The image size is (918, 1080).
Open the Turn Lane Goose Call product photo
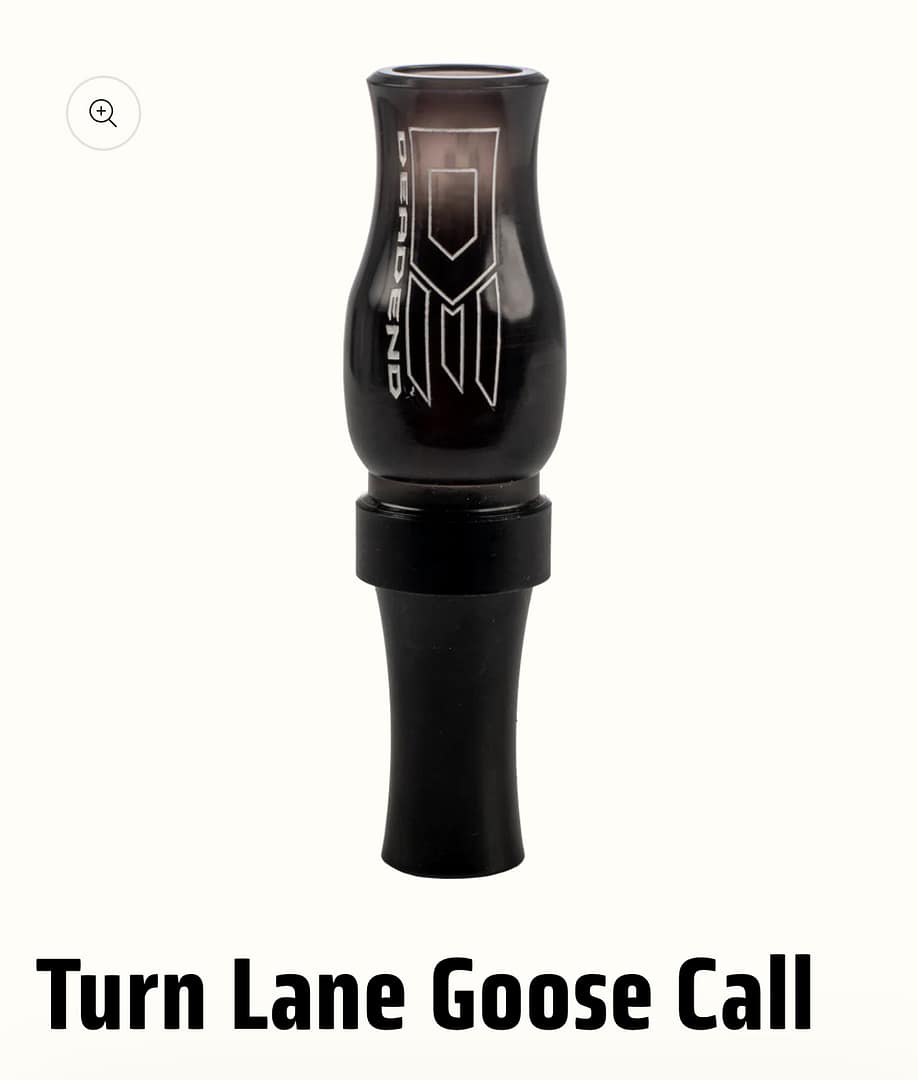(x=456, y=470)
